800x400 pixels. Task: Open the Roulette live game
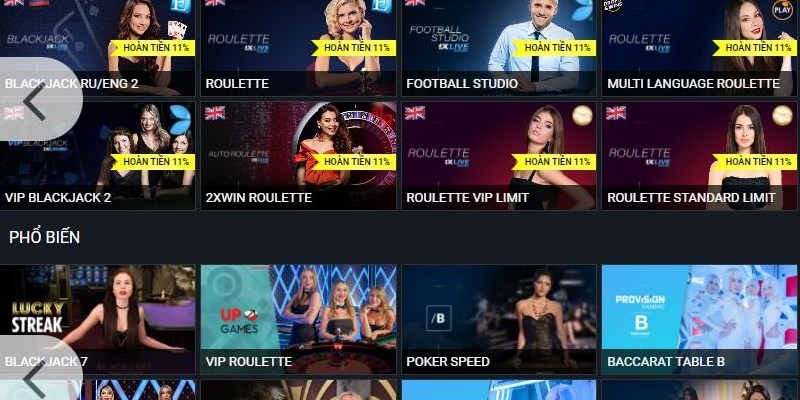pyautogui.click(x=298, y=45)
